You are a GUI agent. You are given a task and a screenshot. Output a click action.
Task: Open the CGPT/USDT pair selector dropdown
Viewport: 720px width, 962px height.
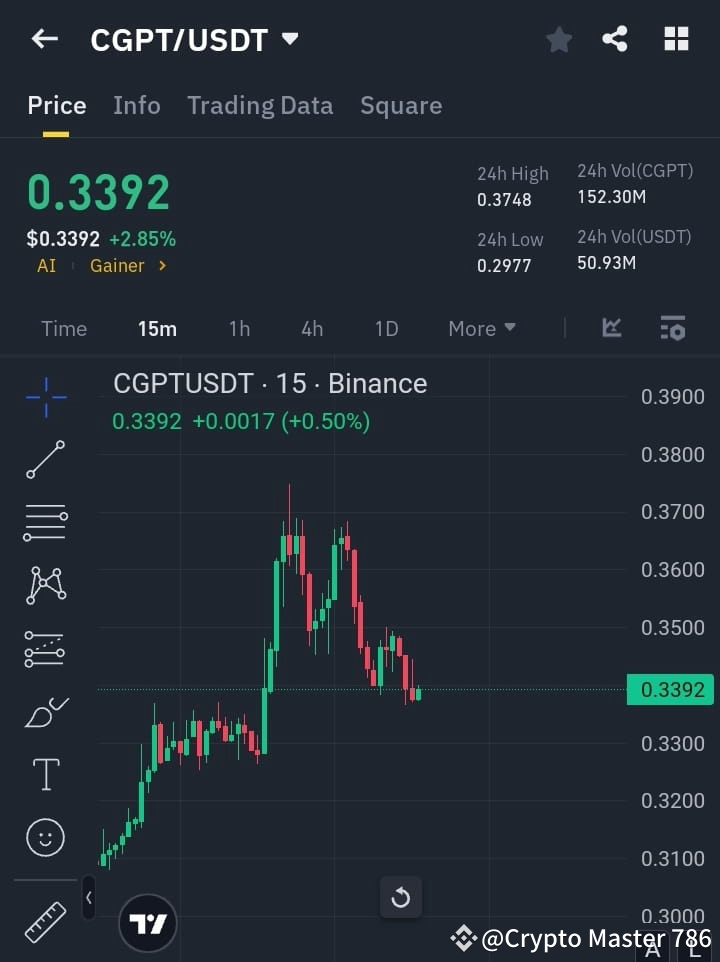point(289,39)
